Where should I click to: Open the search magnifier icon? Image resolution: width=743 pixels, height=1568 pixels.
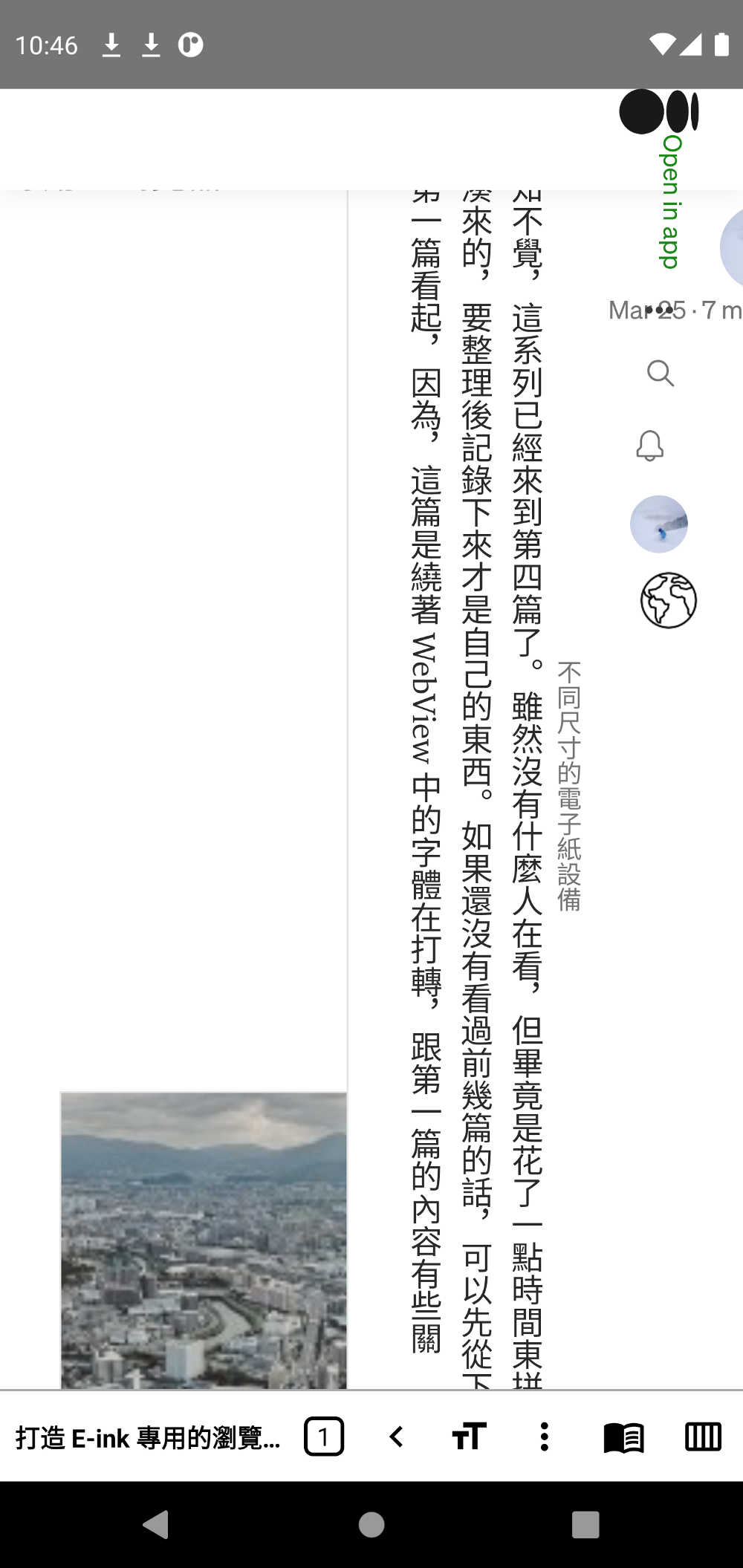click(x=660, y=373)
